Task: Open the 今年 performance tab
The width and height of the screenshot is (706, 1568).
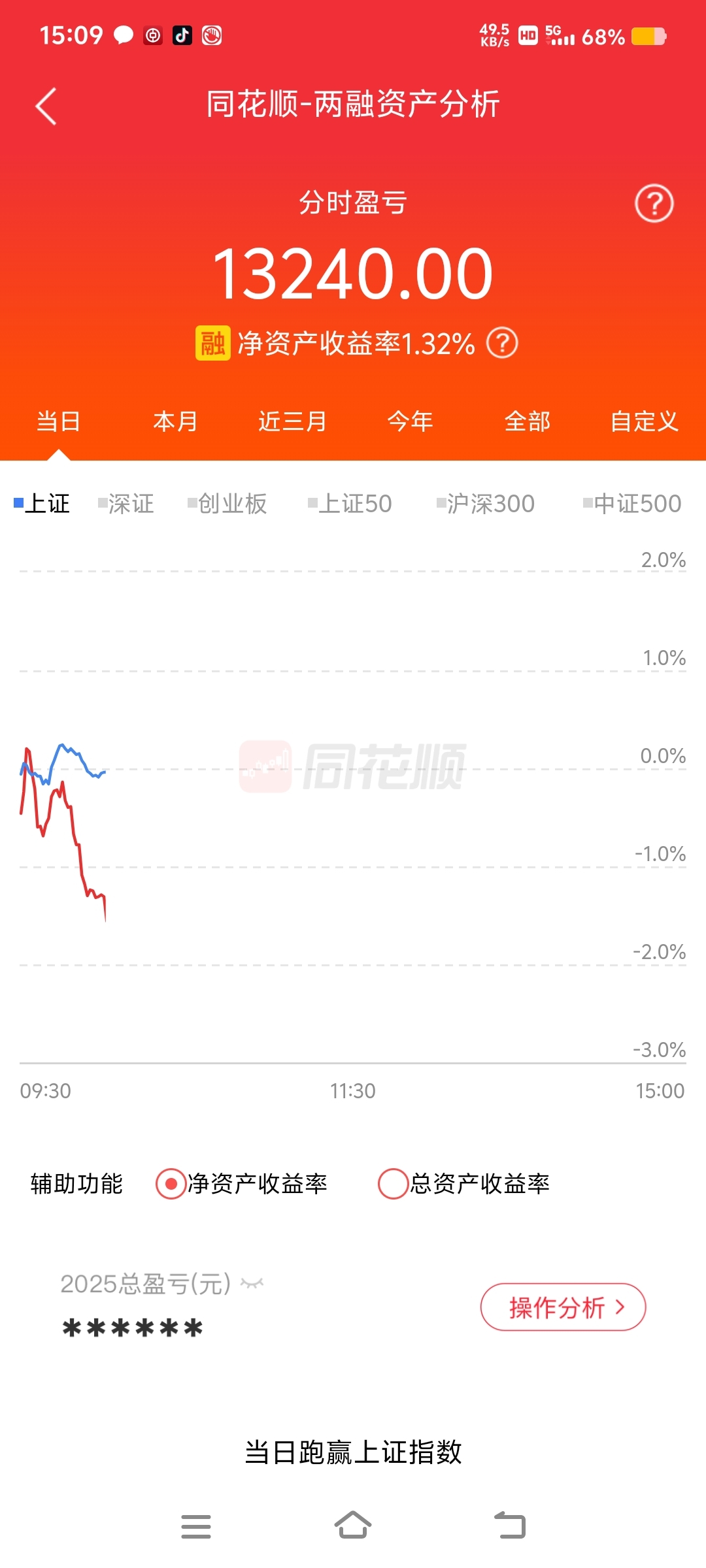Action: 408,422
